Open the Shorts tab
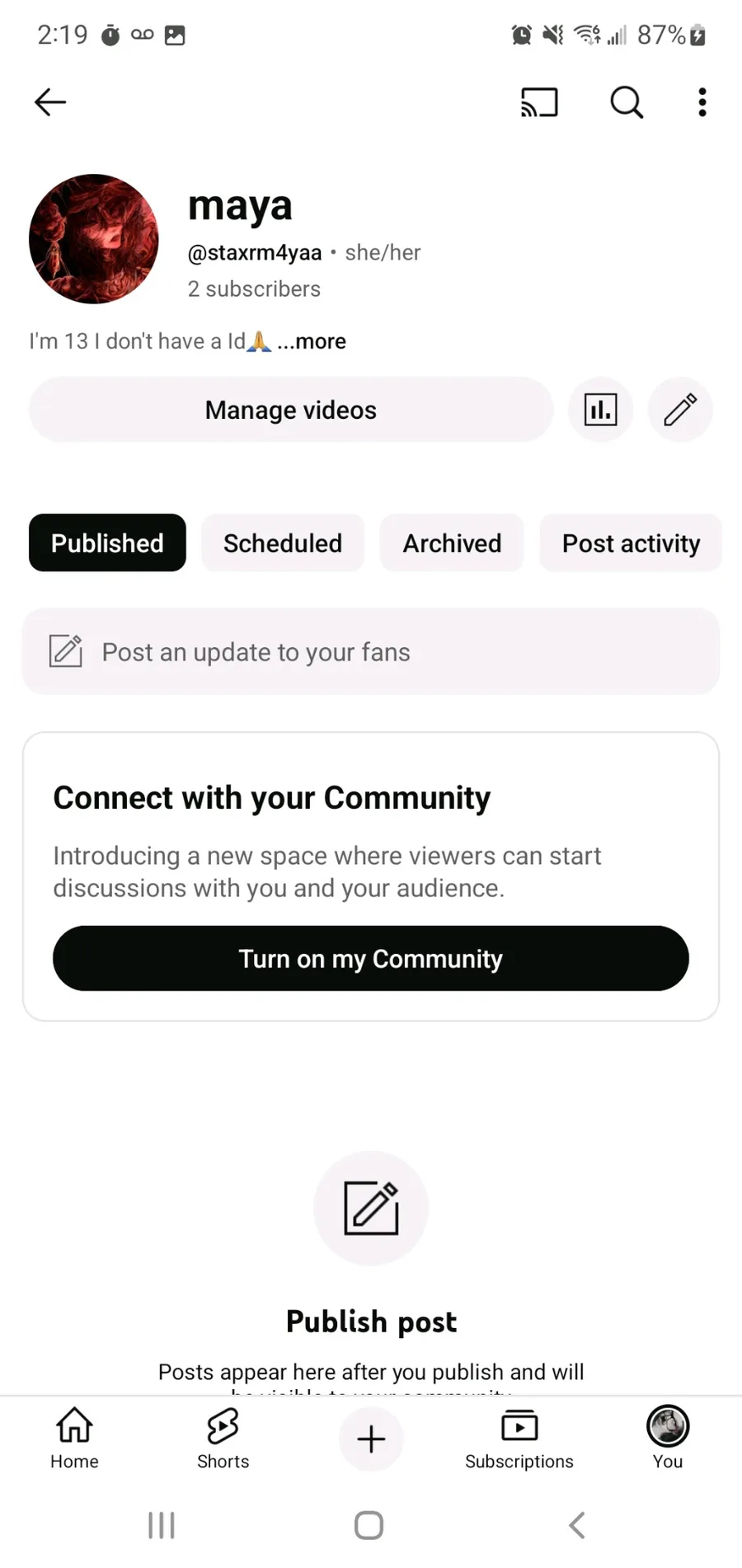The height and width of the screenshot is (1568, 742). coord(223,1439)
